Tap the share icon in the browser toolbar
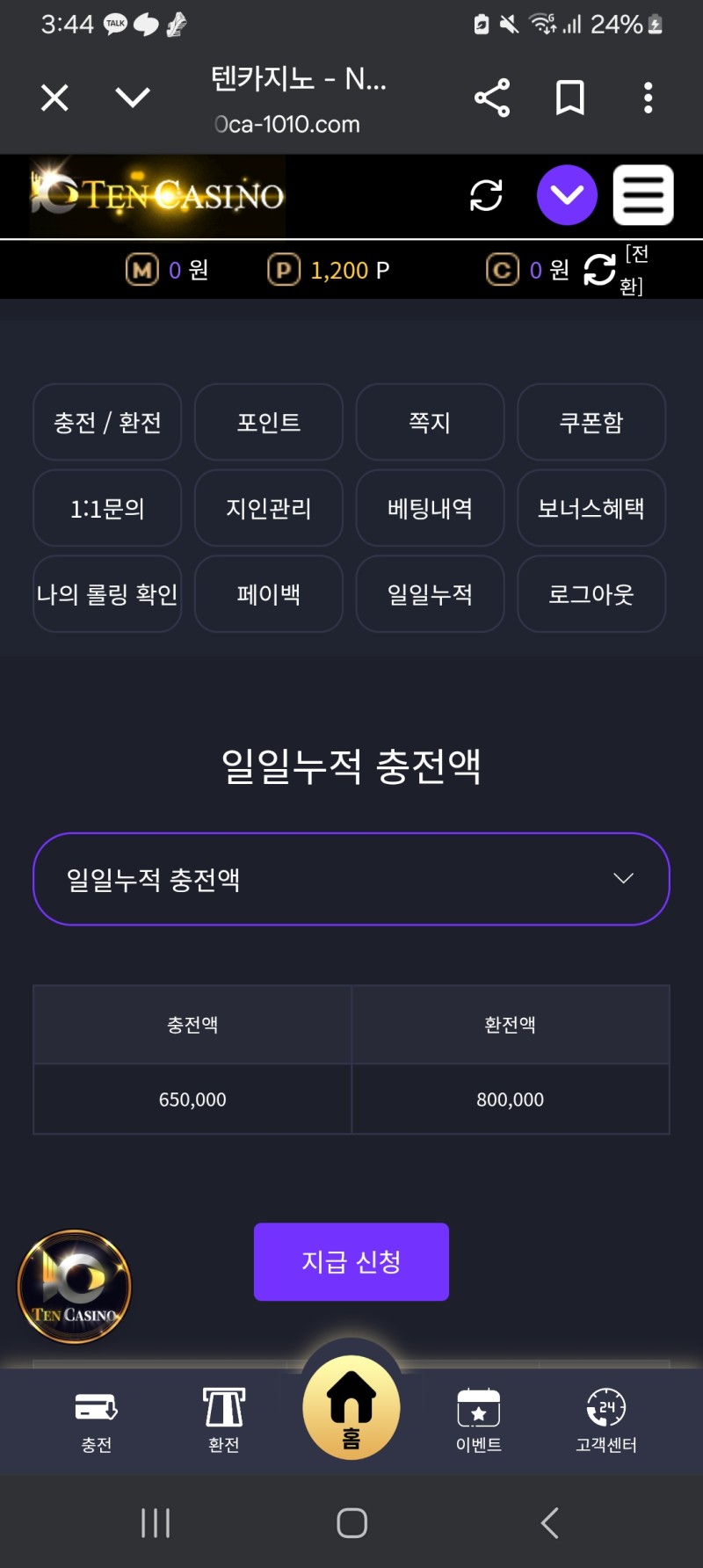The image size is (703, 1568). (492, 98)
